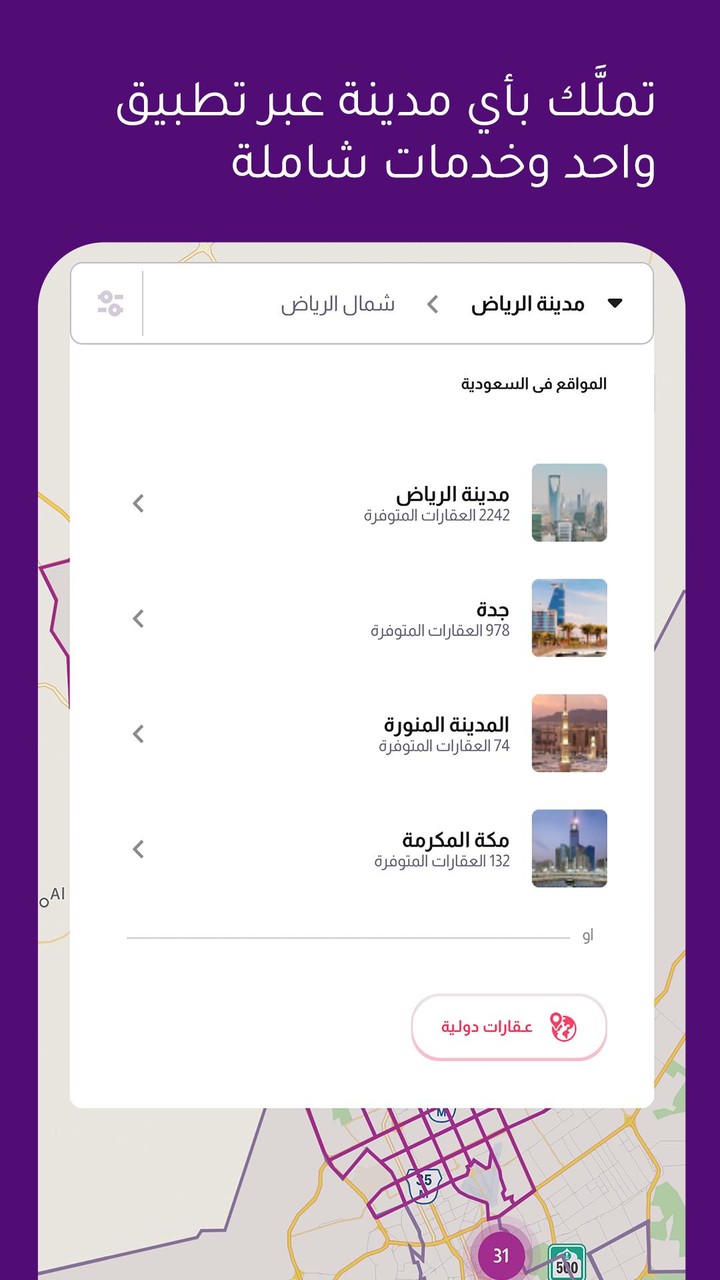The width and height of the screenshot is (720, 1280).
Task: Click the Jeddah city thumbnail
Action: 570,618
